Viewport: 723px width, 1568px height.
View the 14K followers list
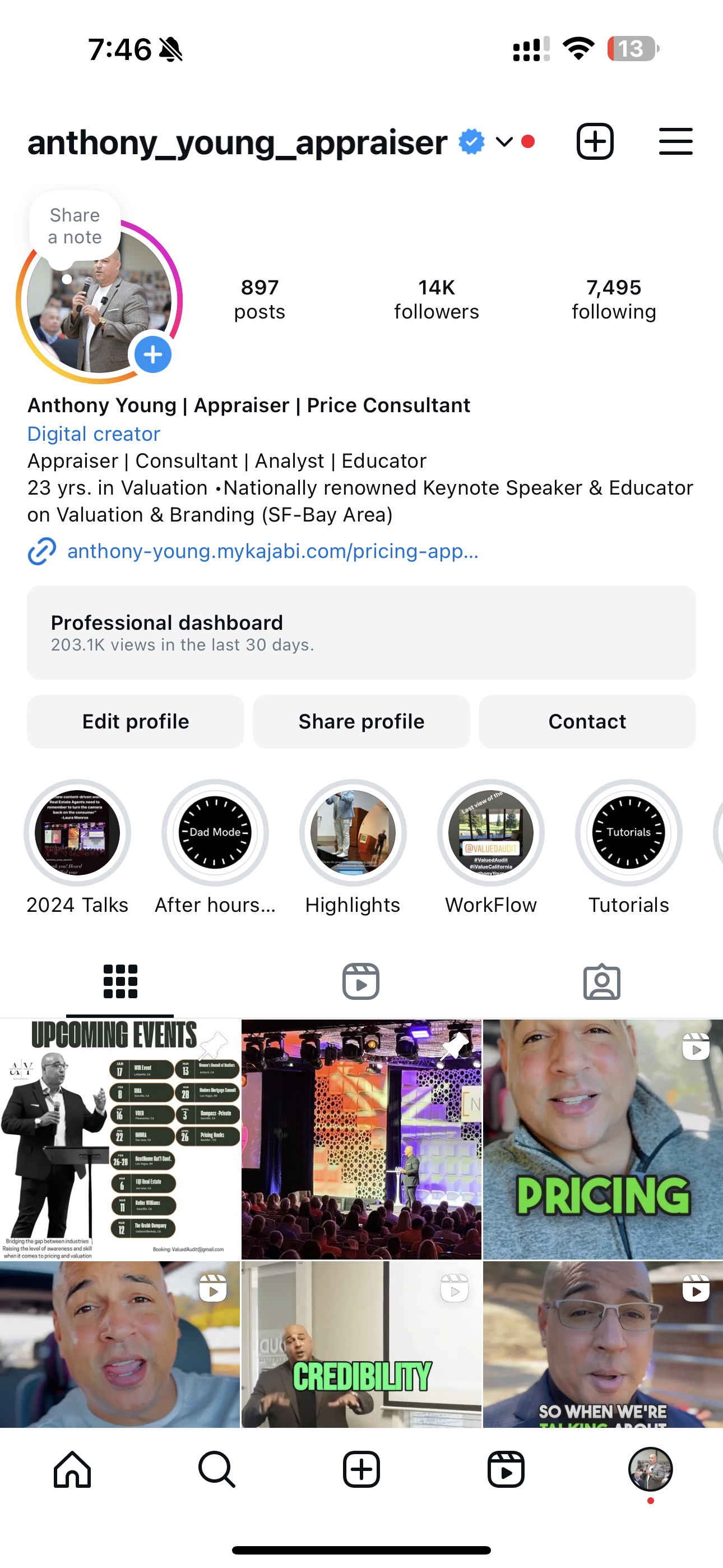[437, 299]
